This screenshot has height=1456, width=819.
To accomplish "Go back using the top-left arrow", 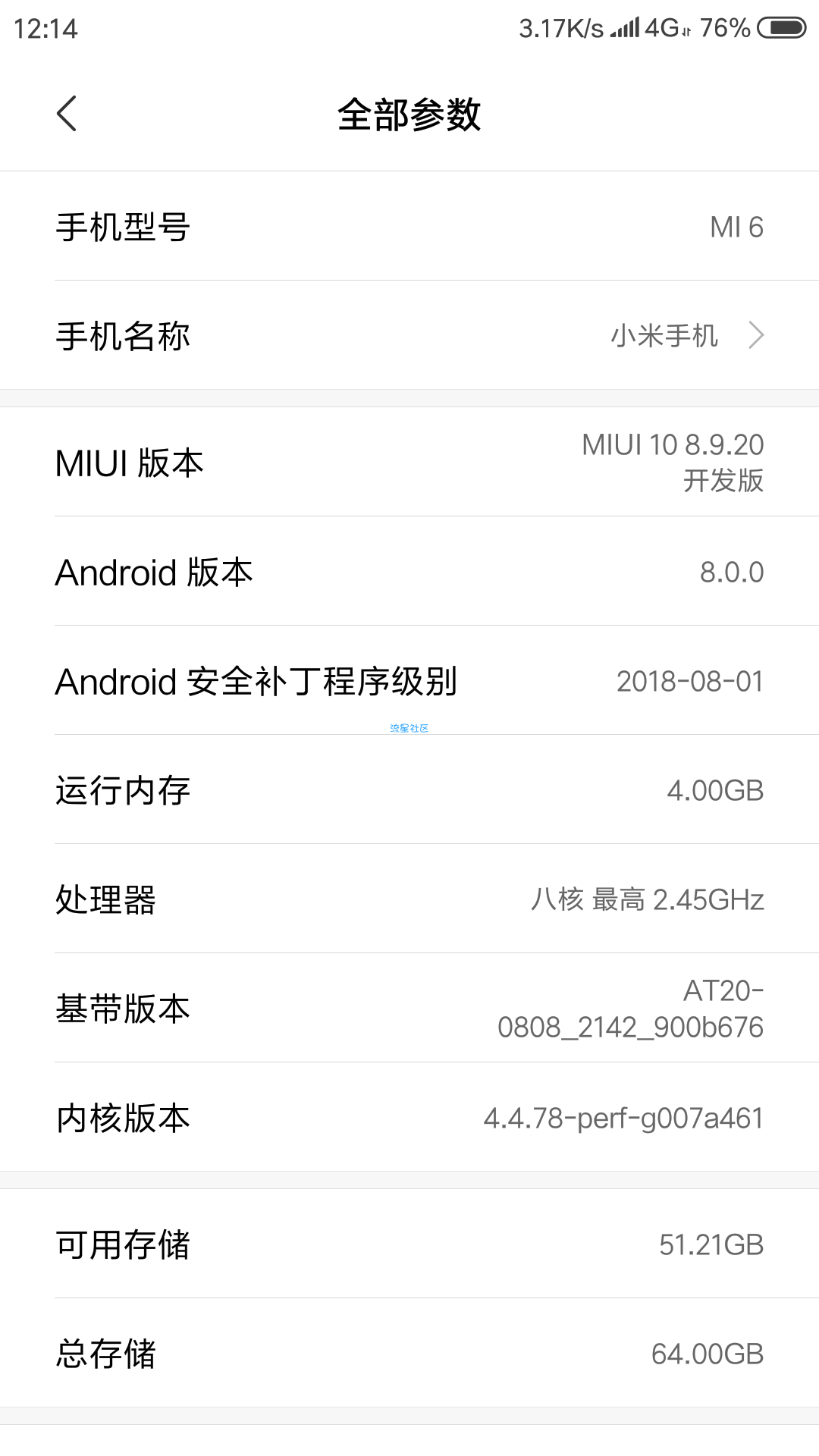I will (x=67, y=114).
